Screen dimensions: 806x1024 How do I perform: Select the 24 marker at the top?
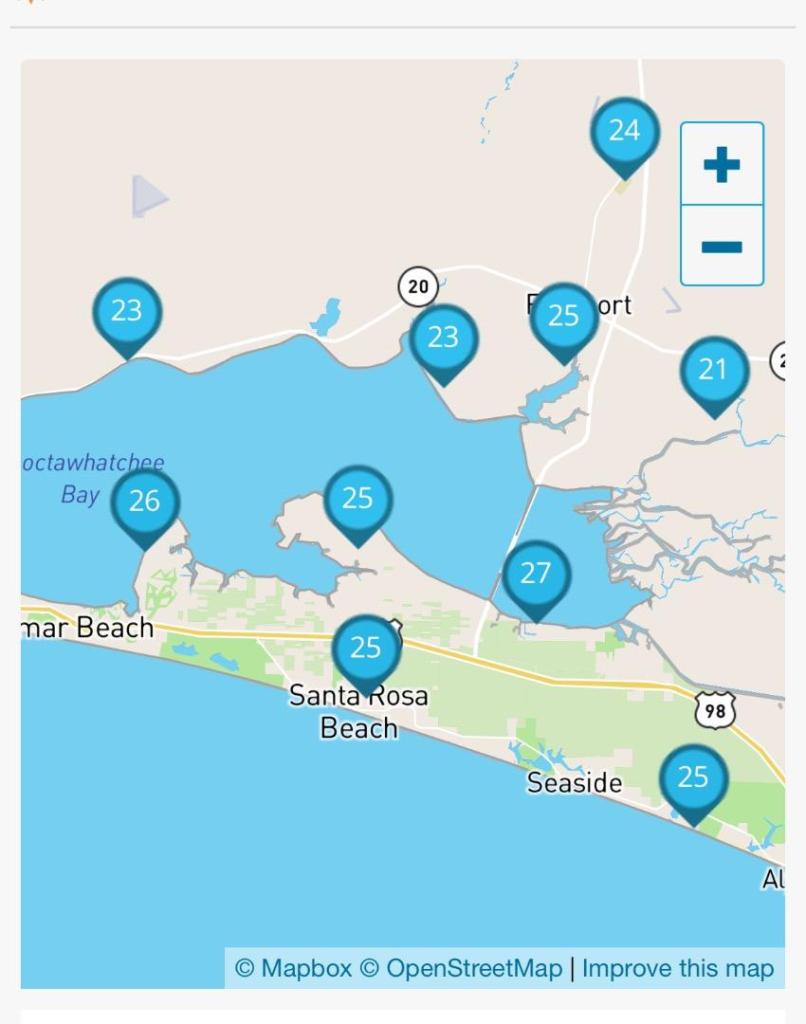(624, 133)
